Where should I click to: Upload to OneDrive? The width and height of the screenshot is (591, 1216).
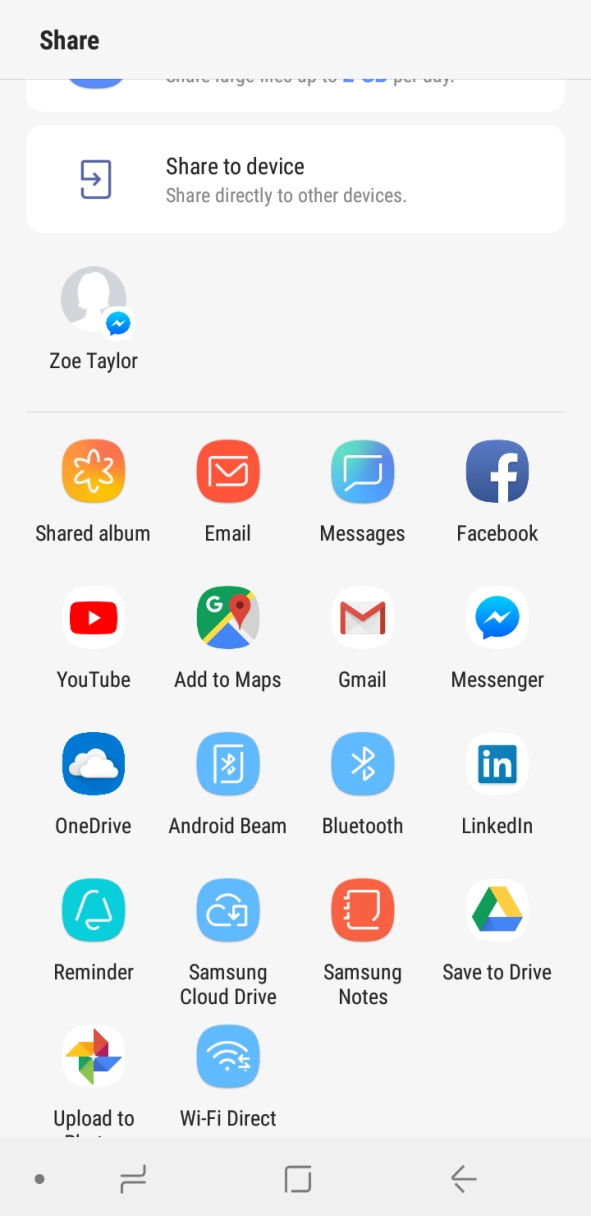(93, 784)
